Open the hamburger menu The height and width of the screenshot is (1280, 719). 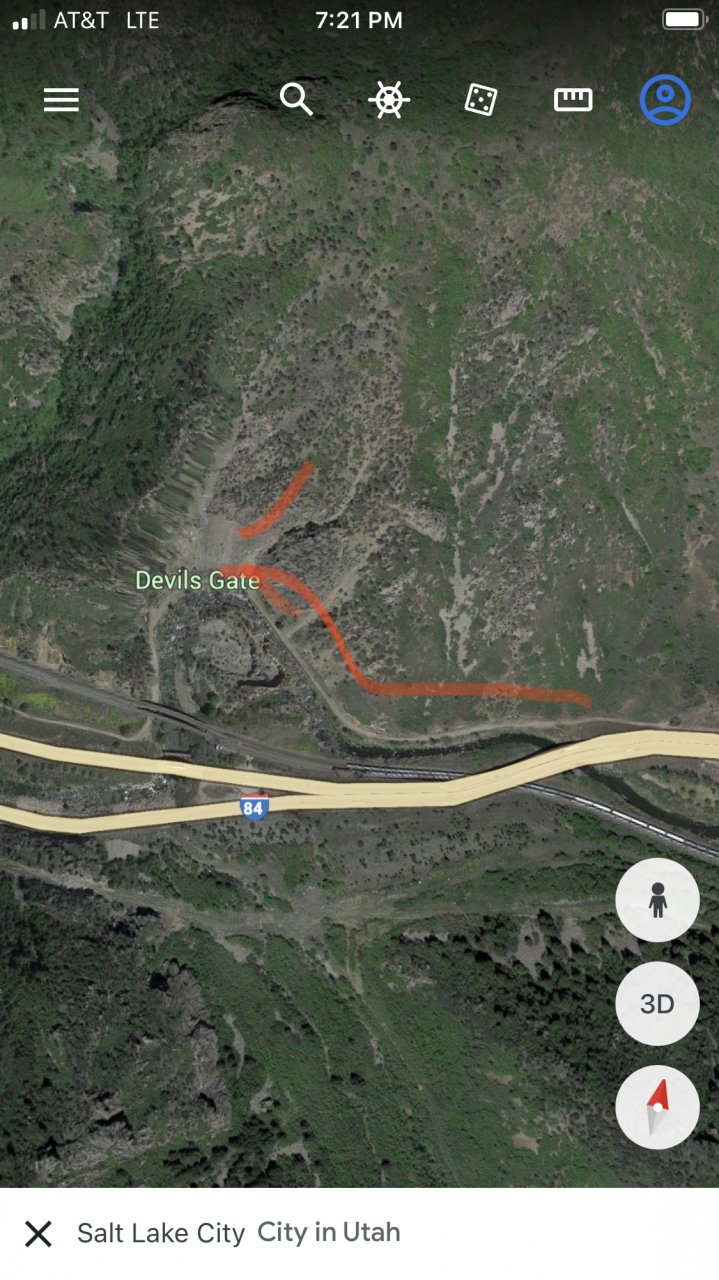pos(61,100)
